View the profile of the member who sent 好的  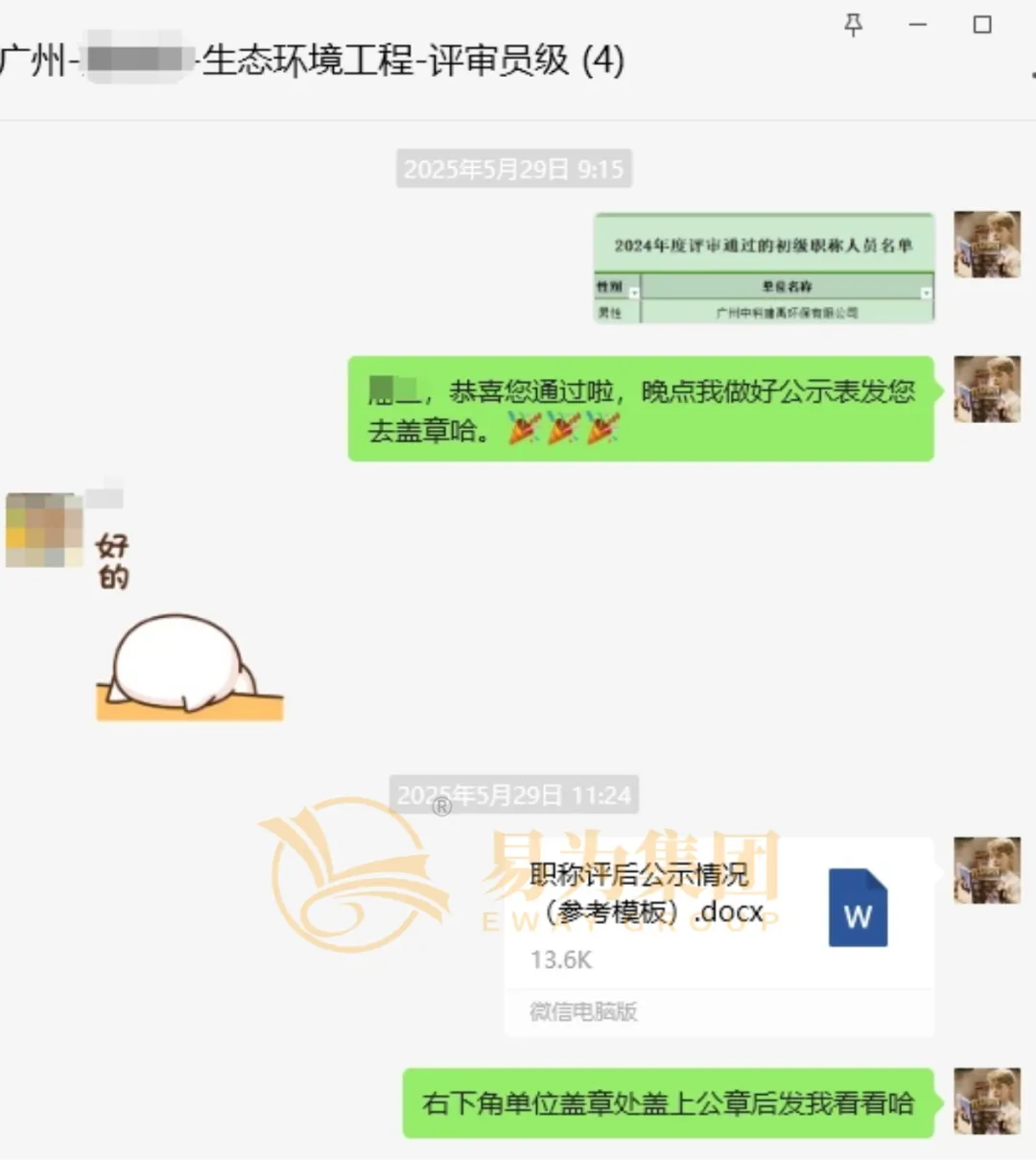coord(44,530)
